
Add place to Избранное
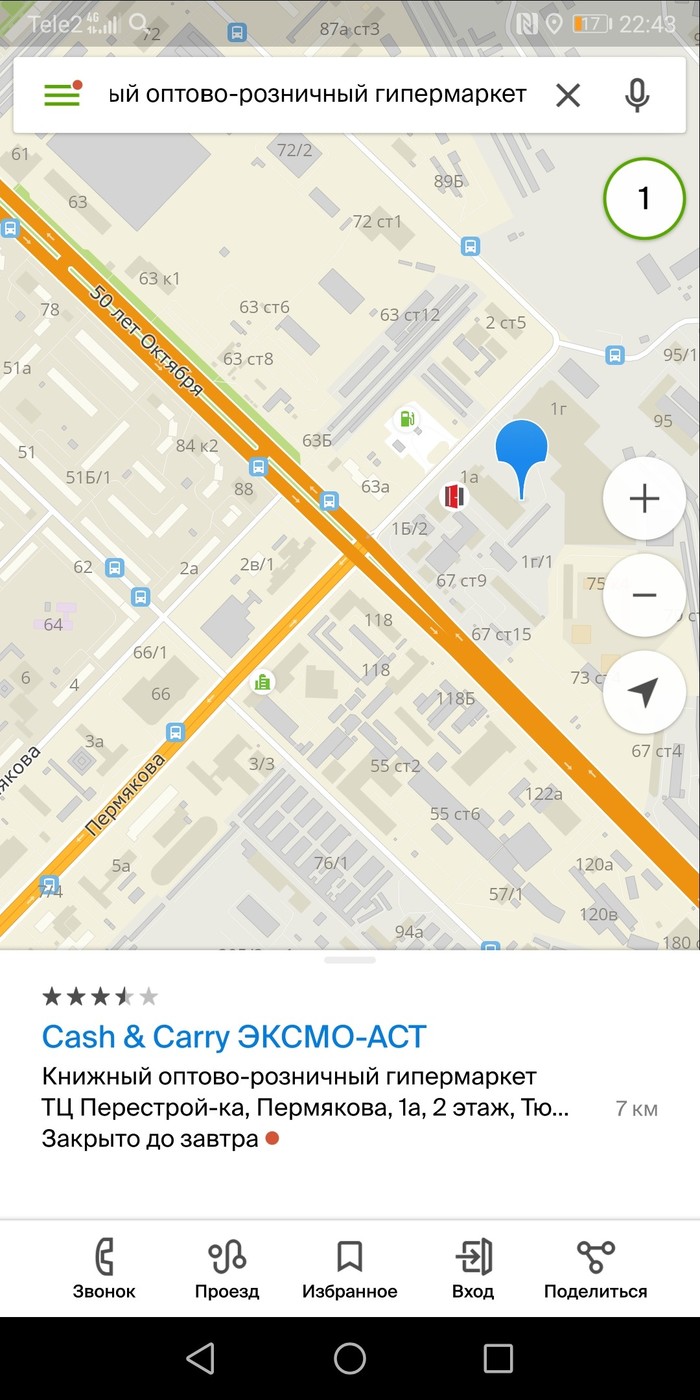[349, 1268]
